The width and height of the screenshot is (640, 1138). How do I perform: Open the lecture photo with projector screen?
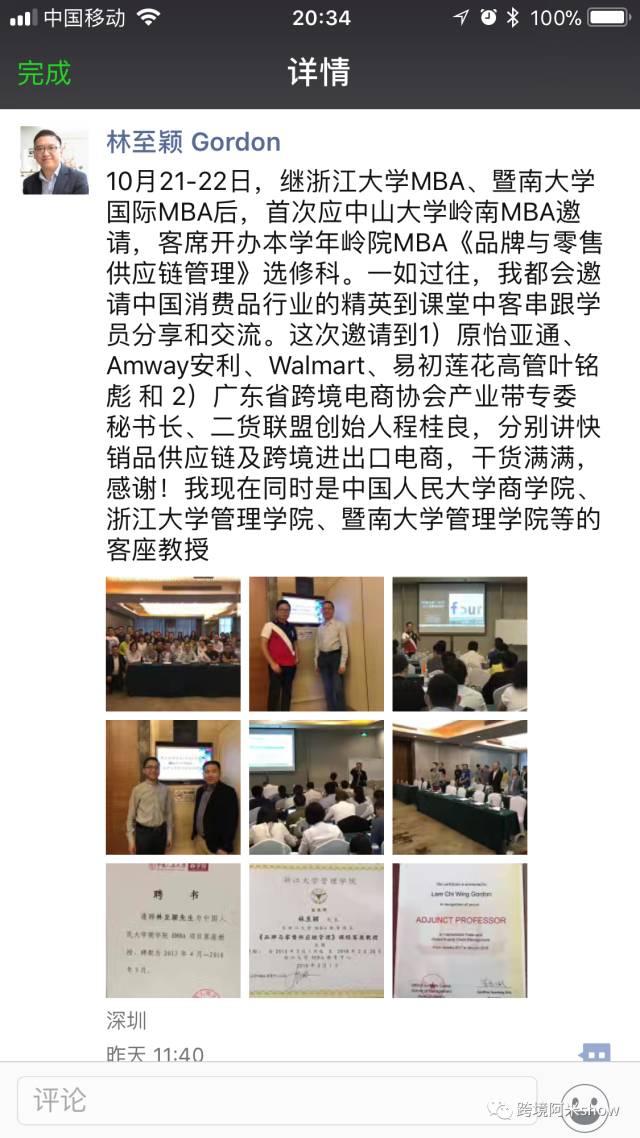pos(459,644)
